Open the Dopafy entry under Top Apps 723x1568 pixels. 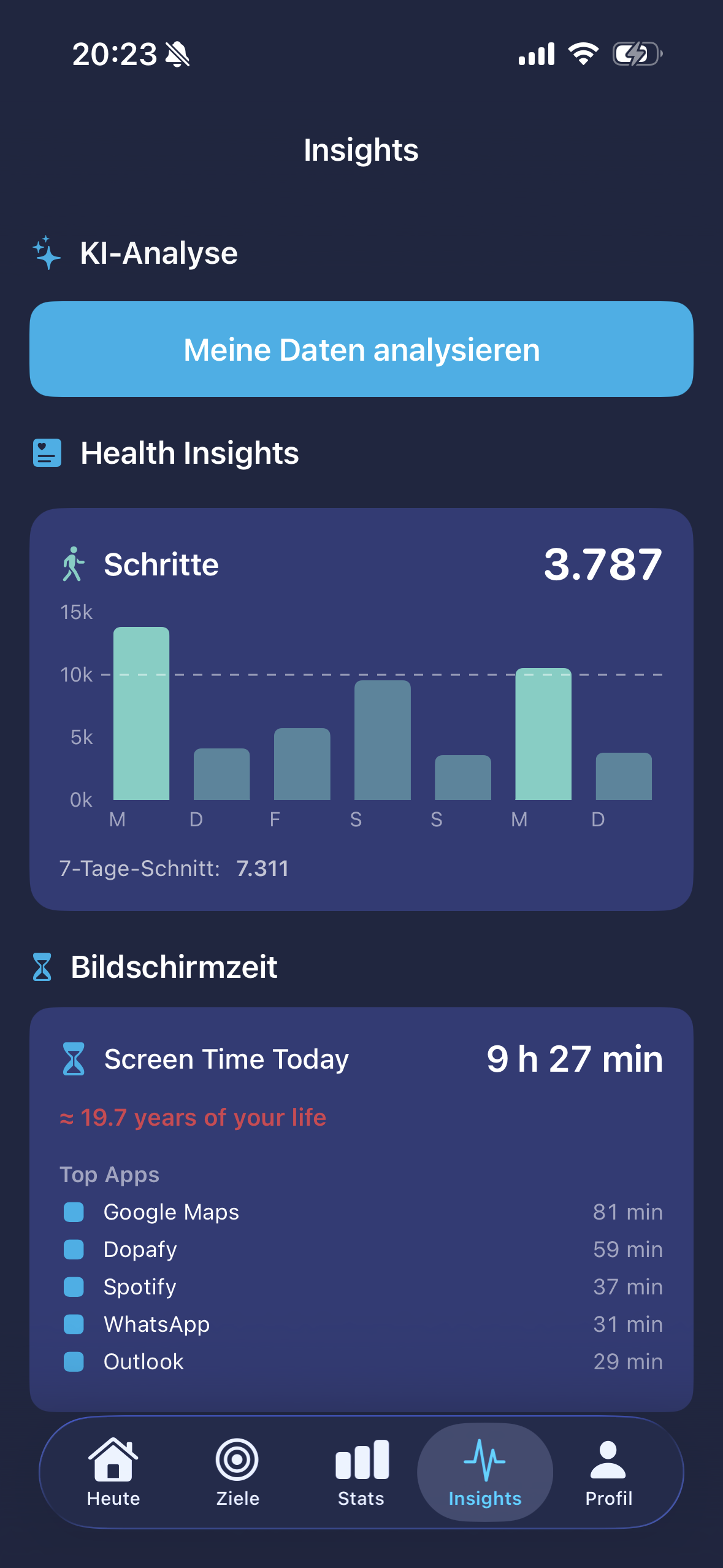click(140, 1250)
